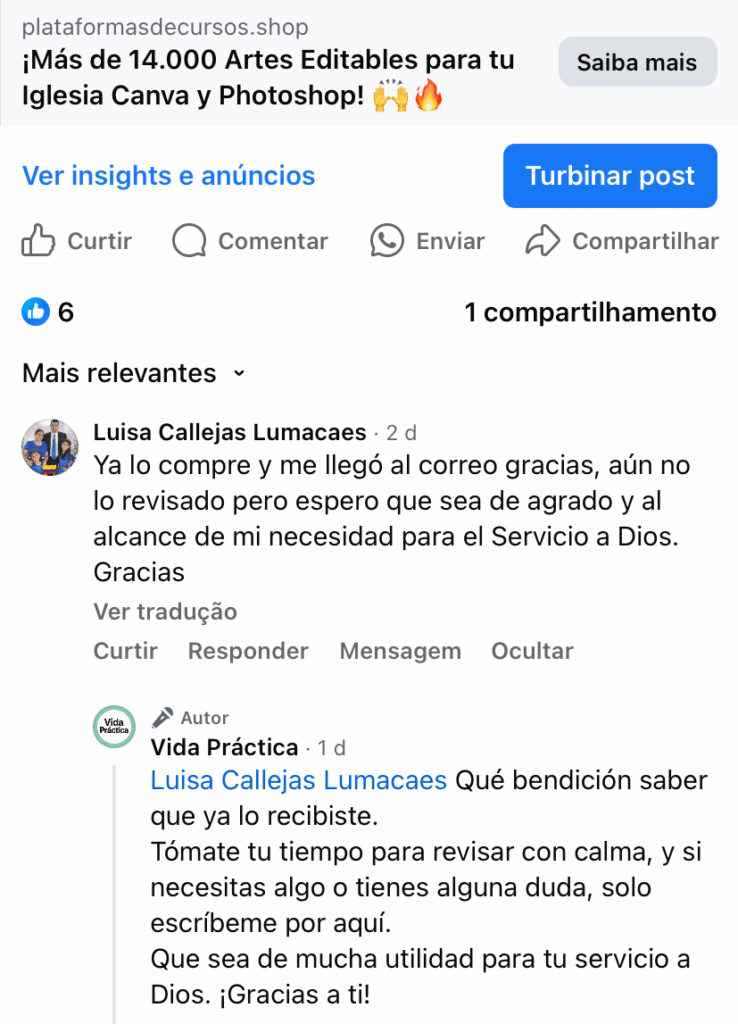Send the post via Enviar
Viewport: 738px width, 1024px height.
(x=427, y=241)
